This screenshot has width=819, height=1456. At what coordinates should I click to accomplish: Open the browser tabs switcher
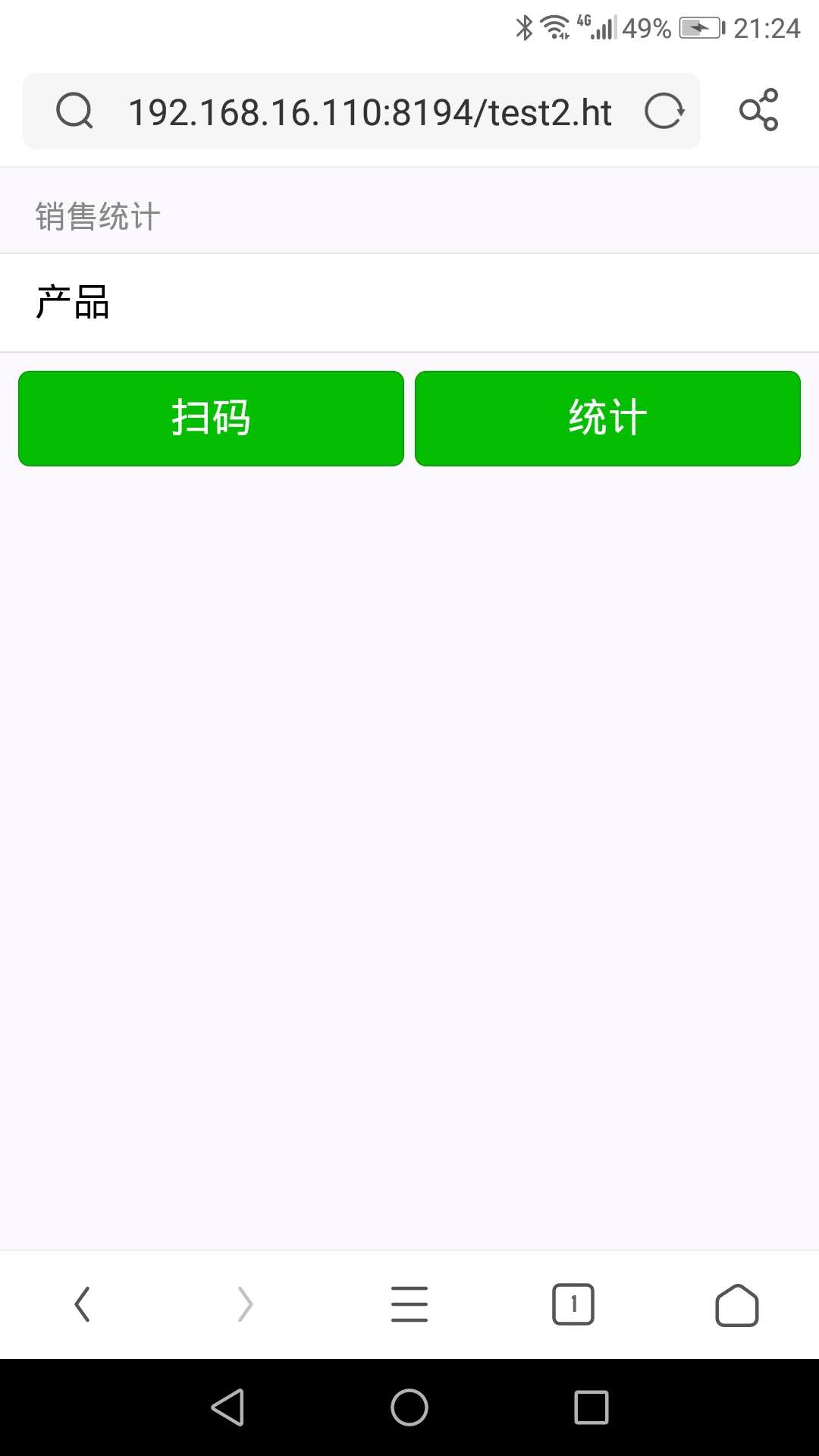(x=573, y=1304)
